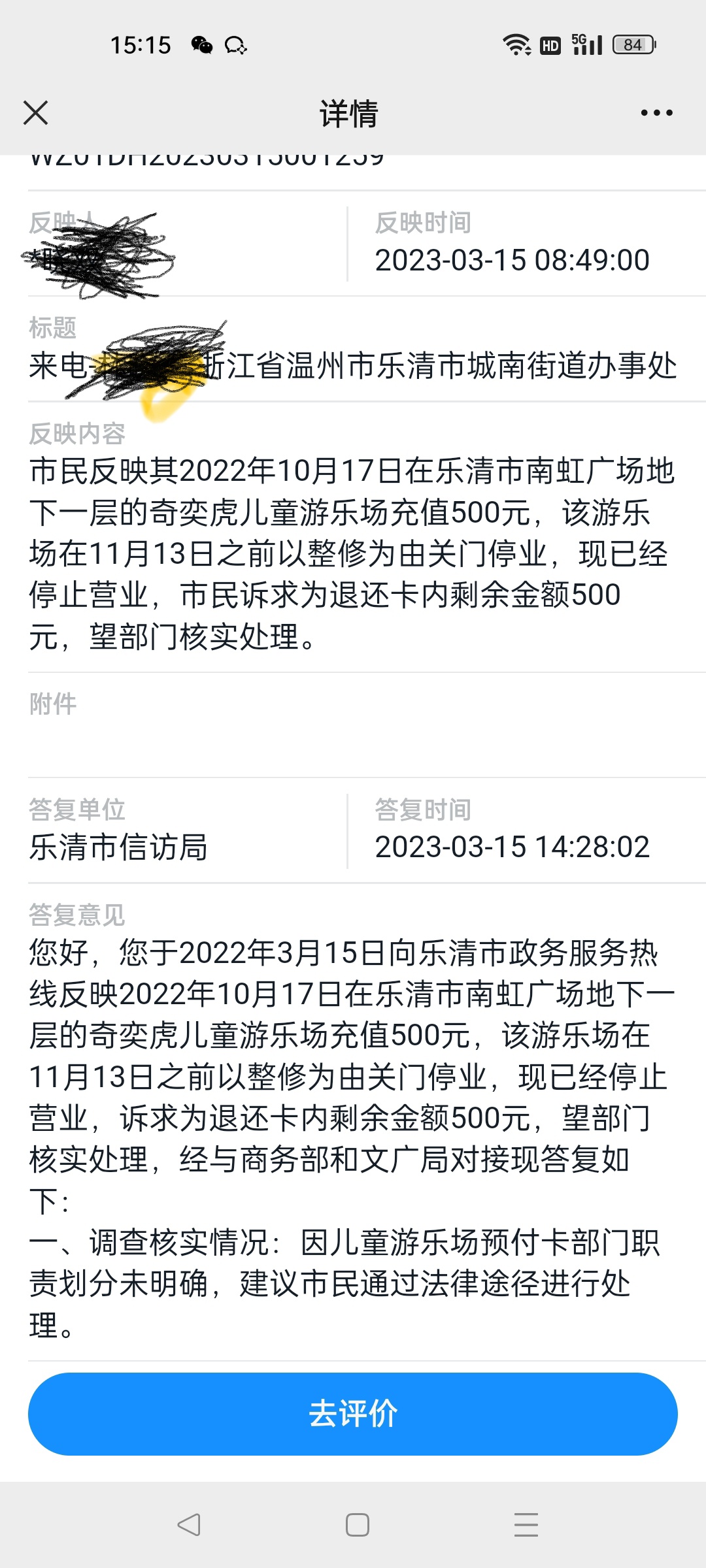Close the 详情 page with the X
Viewport: 706px width, 1568px height.
click(36, 113)
